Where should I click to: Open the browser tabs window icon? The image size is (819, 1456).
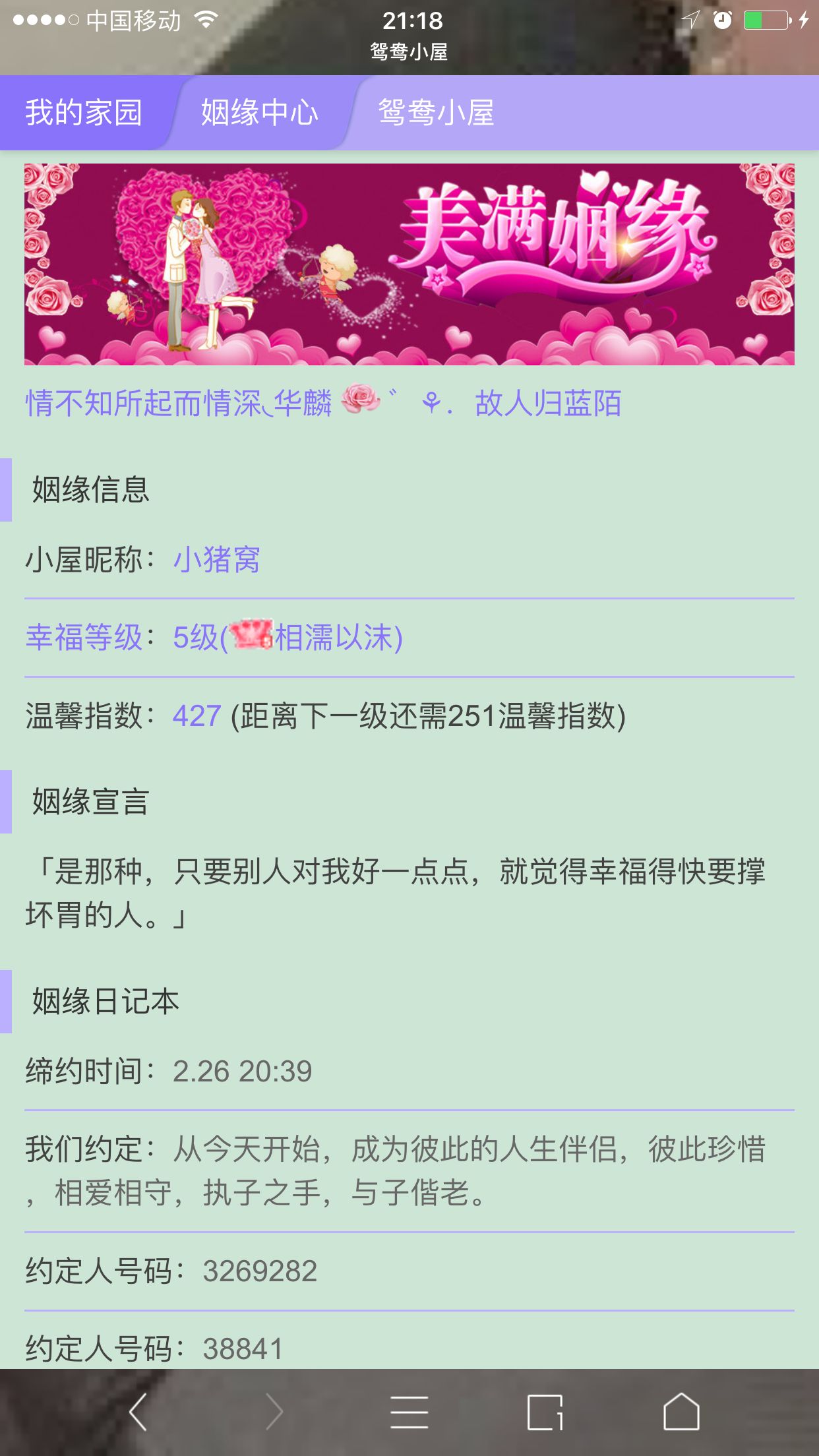tap(545, 1412)
